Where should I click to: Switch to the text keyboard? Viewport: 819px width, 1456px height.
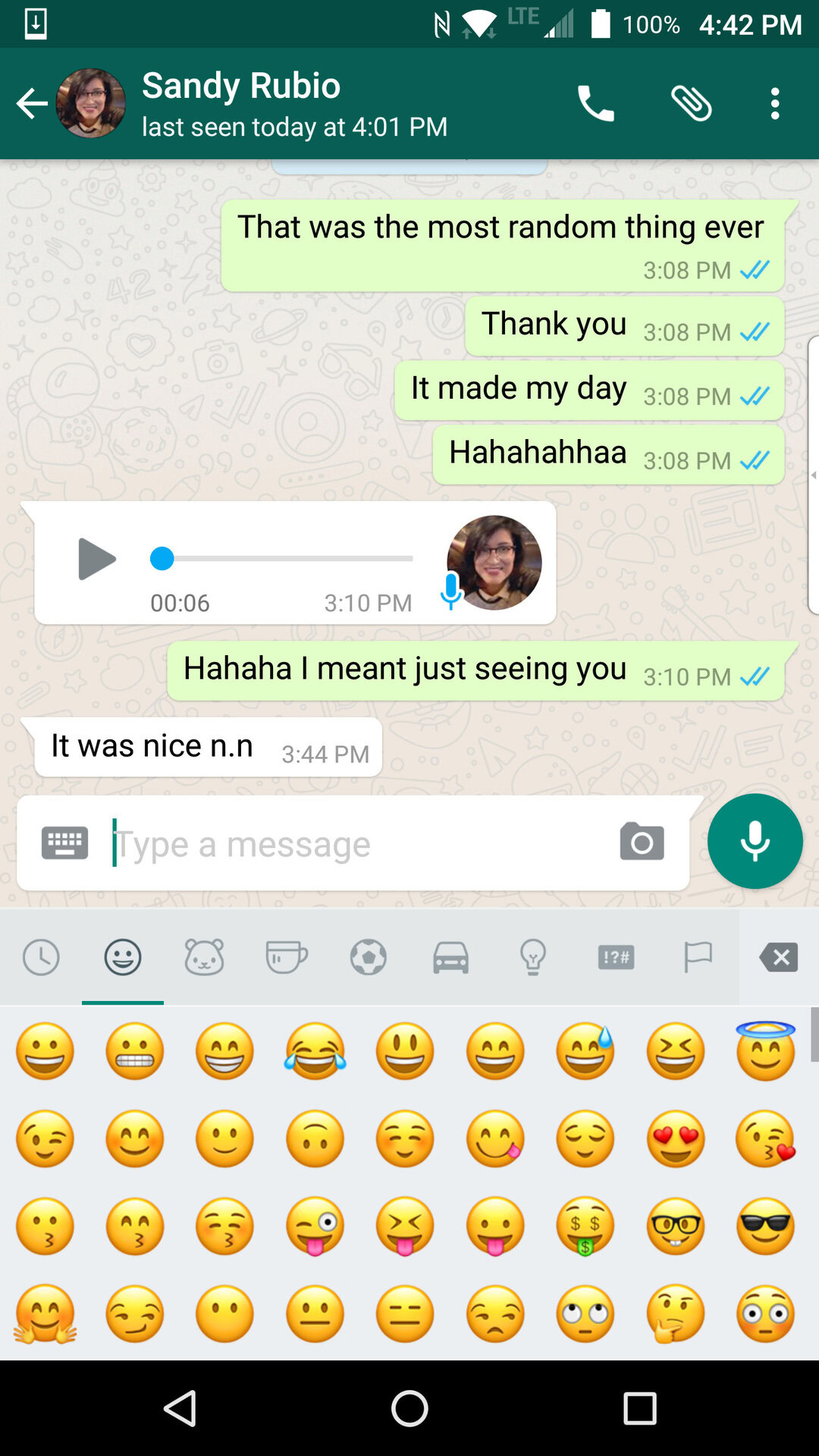(64, 843)
